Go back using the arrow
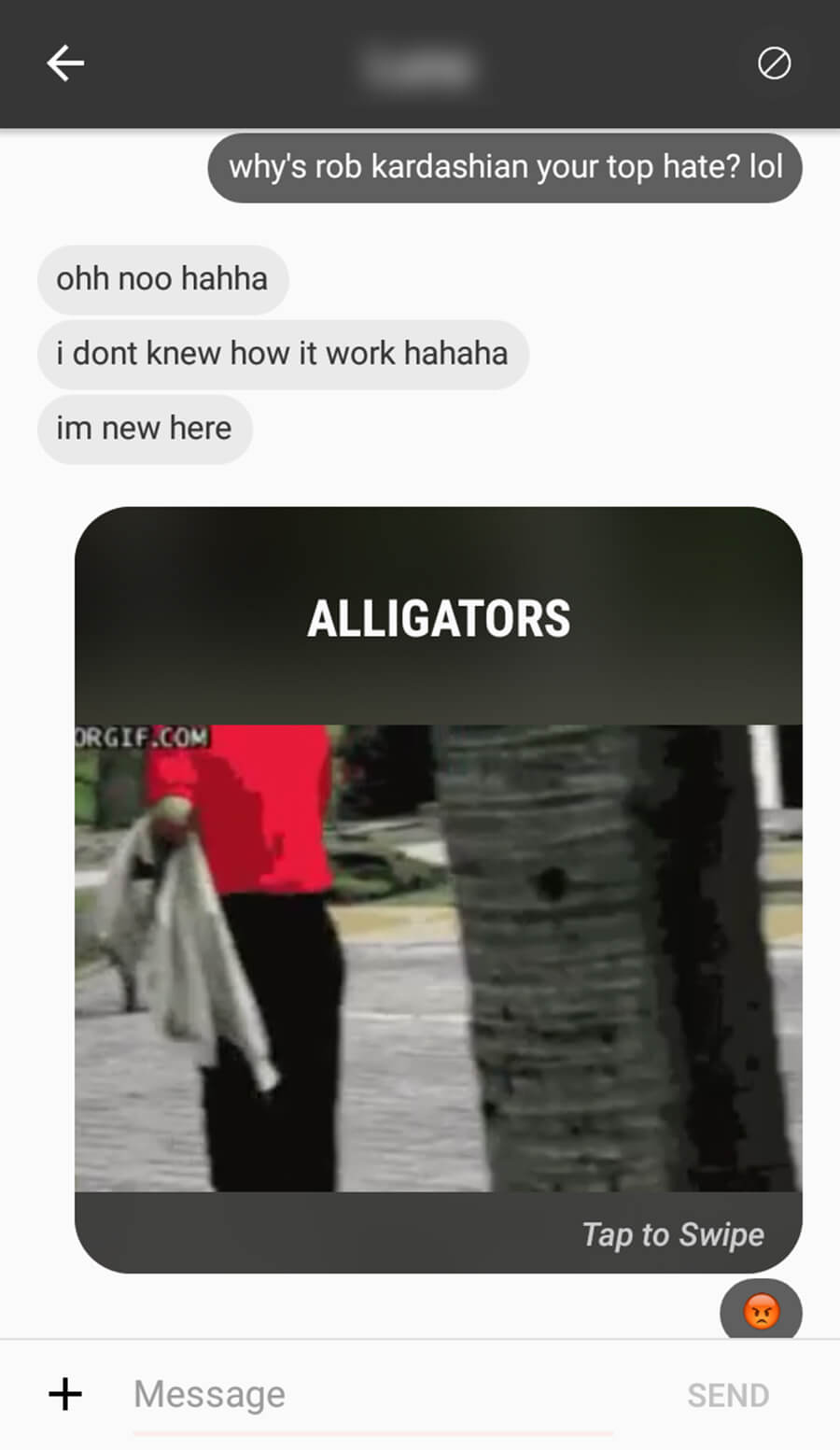 coord(65,63)
